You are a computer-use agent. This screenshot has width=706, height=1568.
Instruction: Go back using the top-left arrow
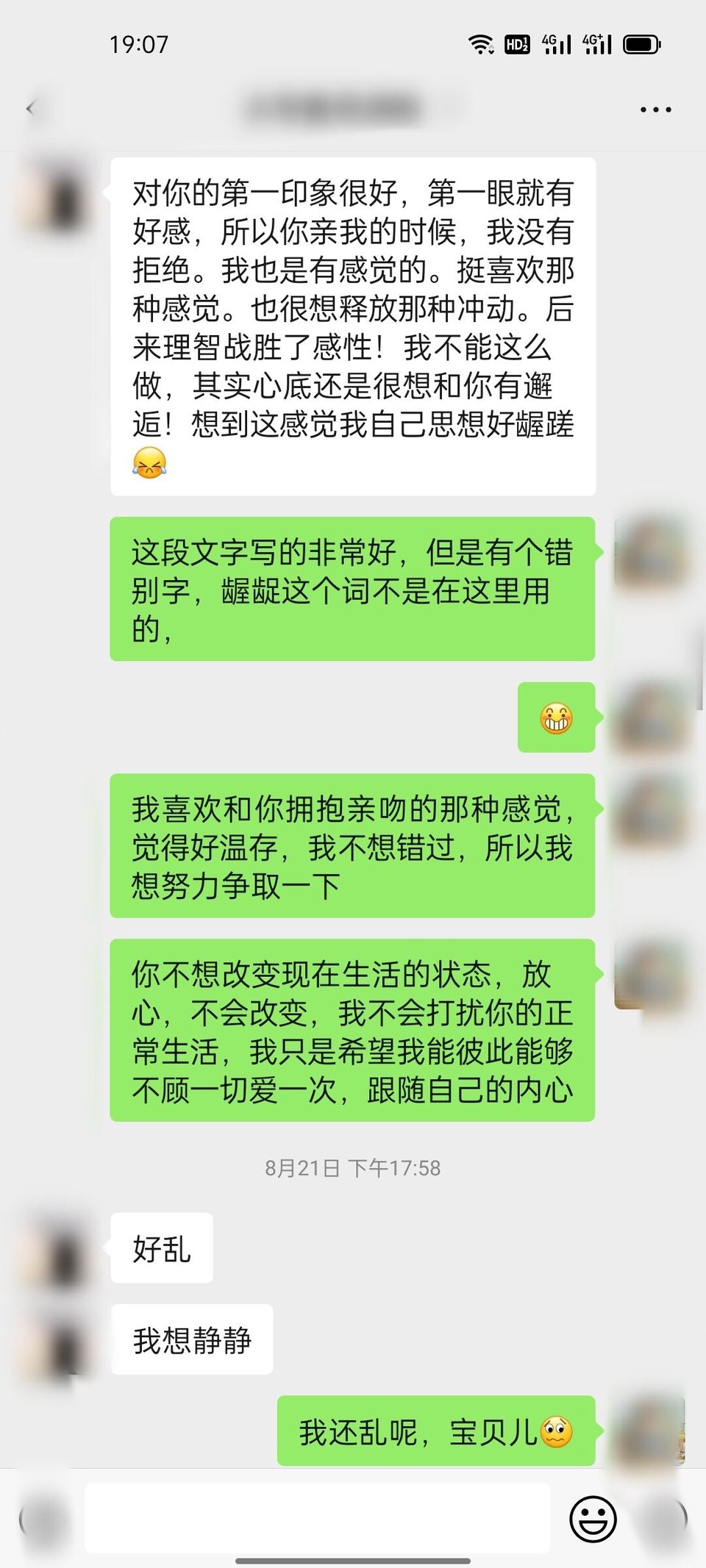tap(30, 109)
